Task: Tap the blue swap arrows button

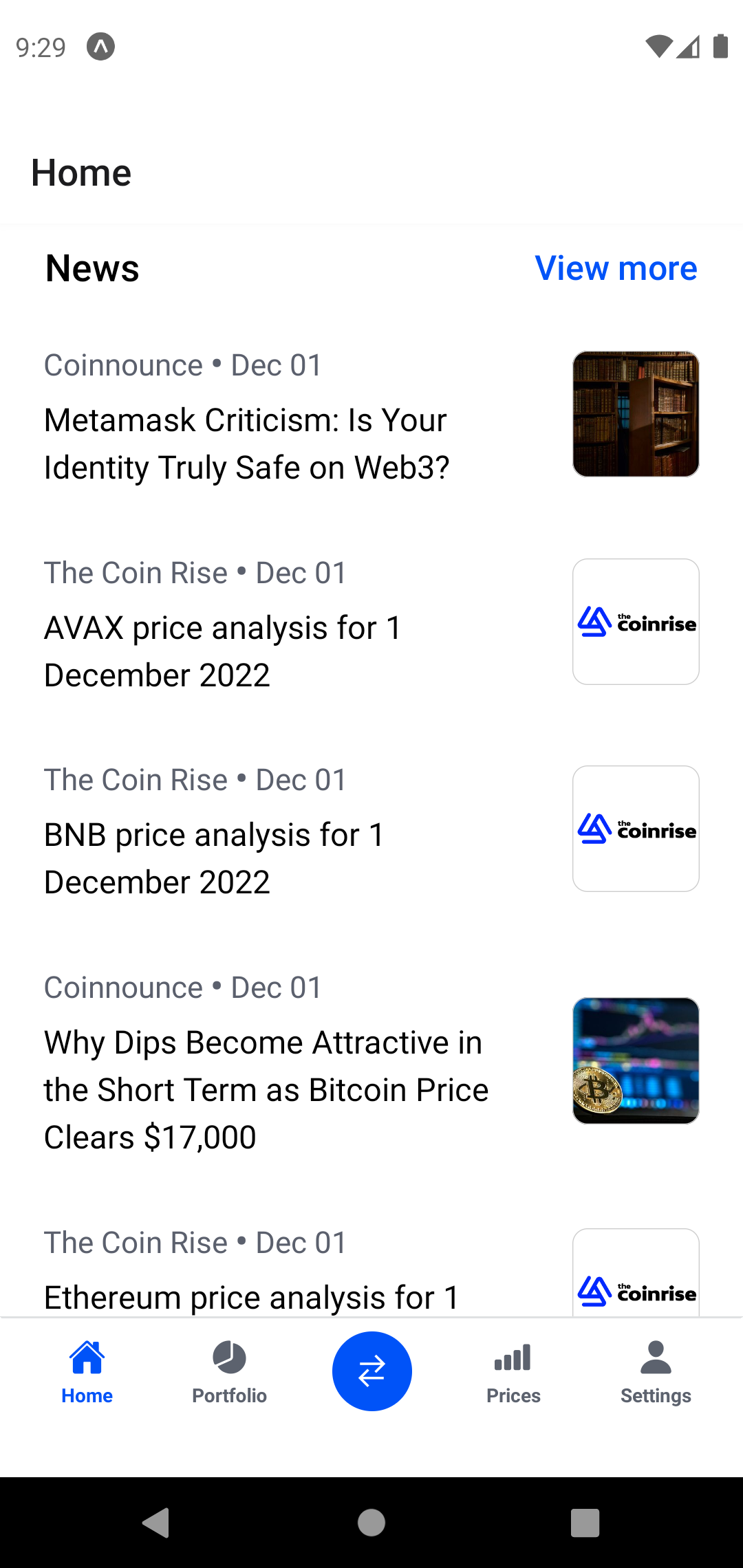Action: [371, 1371]
